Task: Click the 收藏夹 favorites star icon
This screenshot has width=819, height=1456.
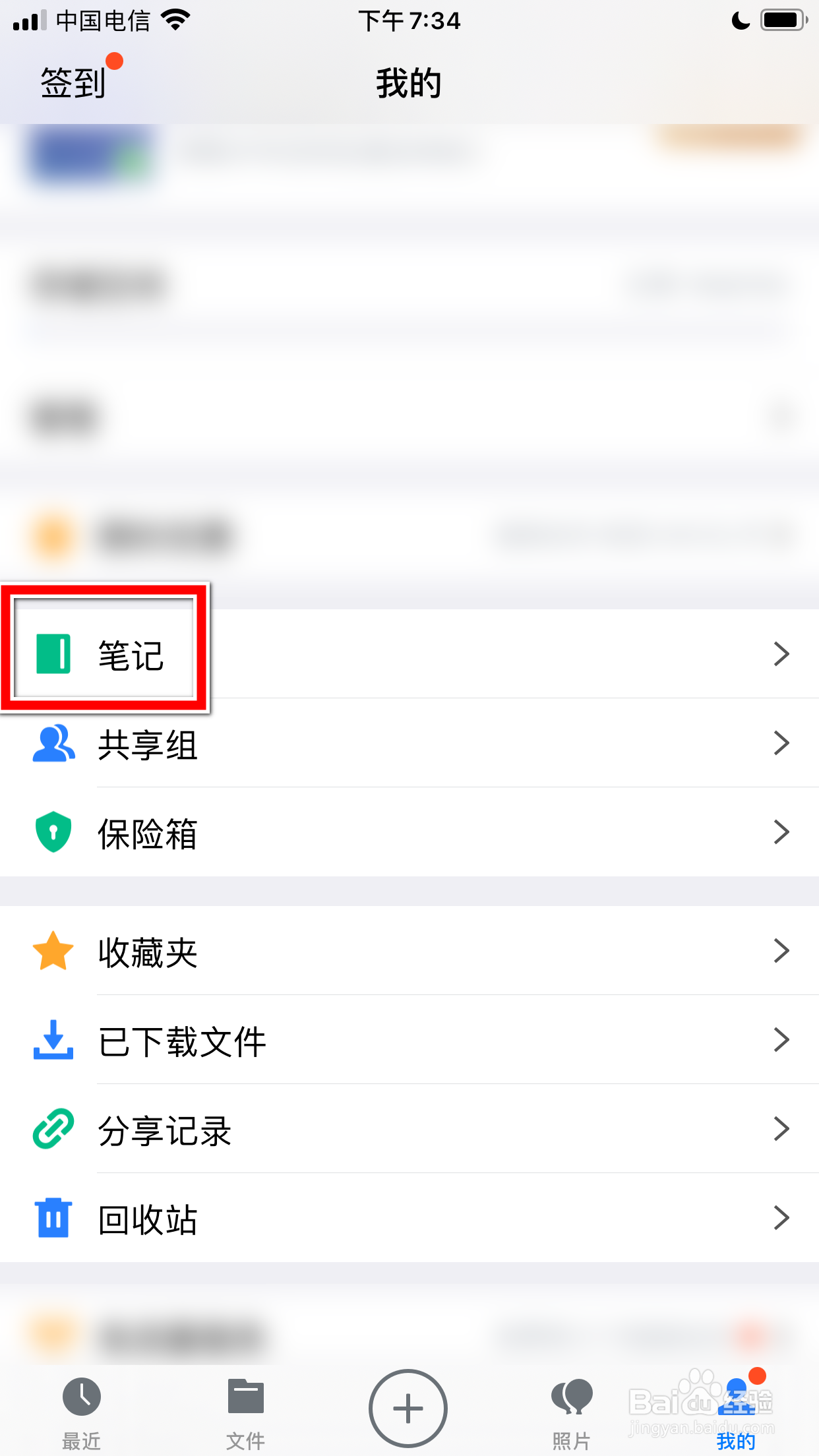Action: 53,950
